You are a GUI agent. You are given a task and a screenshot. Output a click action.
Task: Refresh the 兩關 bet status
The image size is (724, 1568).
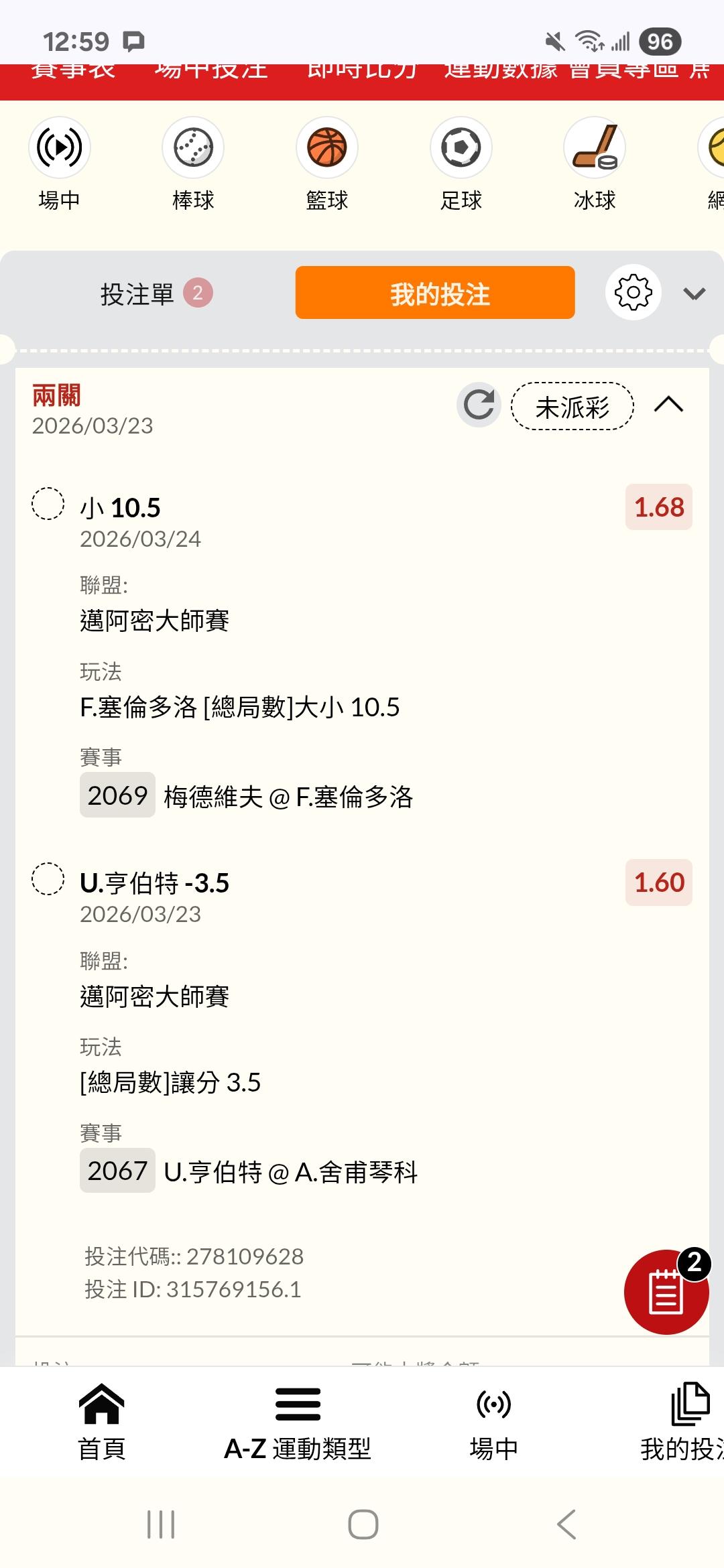(479, 405)
